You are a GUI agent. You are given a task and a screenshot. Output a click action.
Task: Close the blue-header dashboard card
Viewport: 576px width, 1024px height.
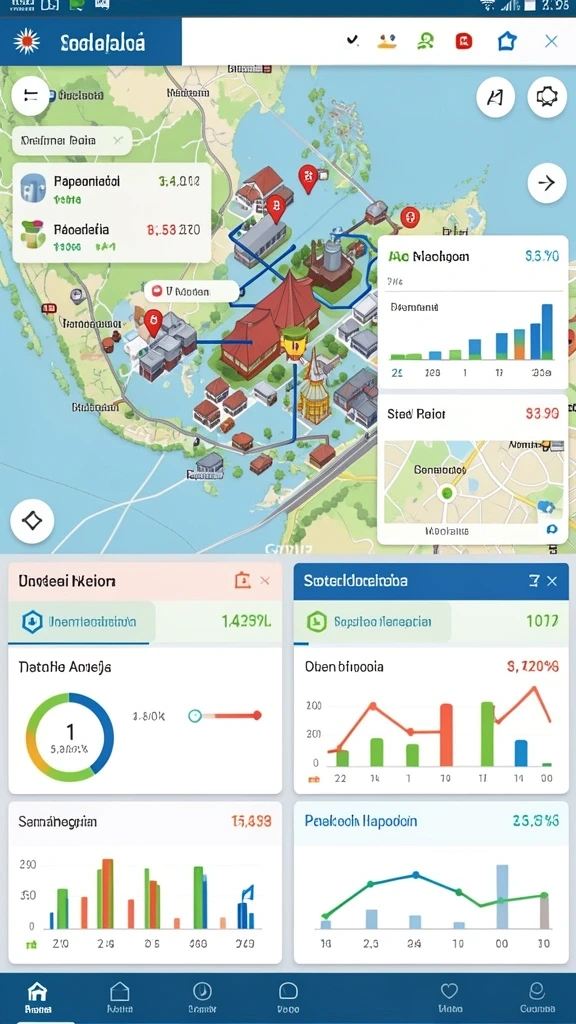(552, 581)
